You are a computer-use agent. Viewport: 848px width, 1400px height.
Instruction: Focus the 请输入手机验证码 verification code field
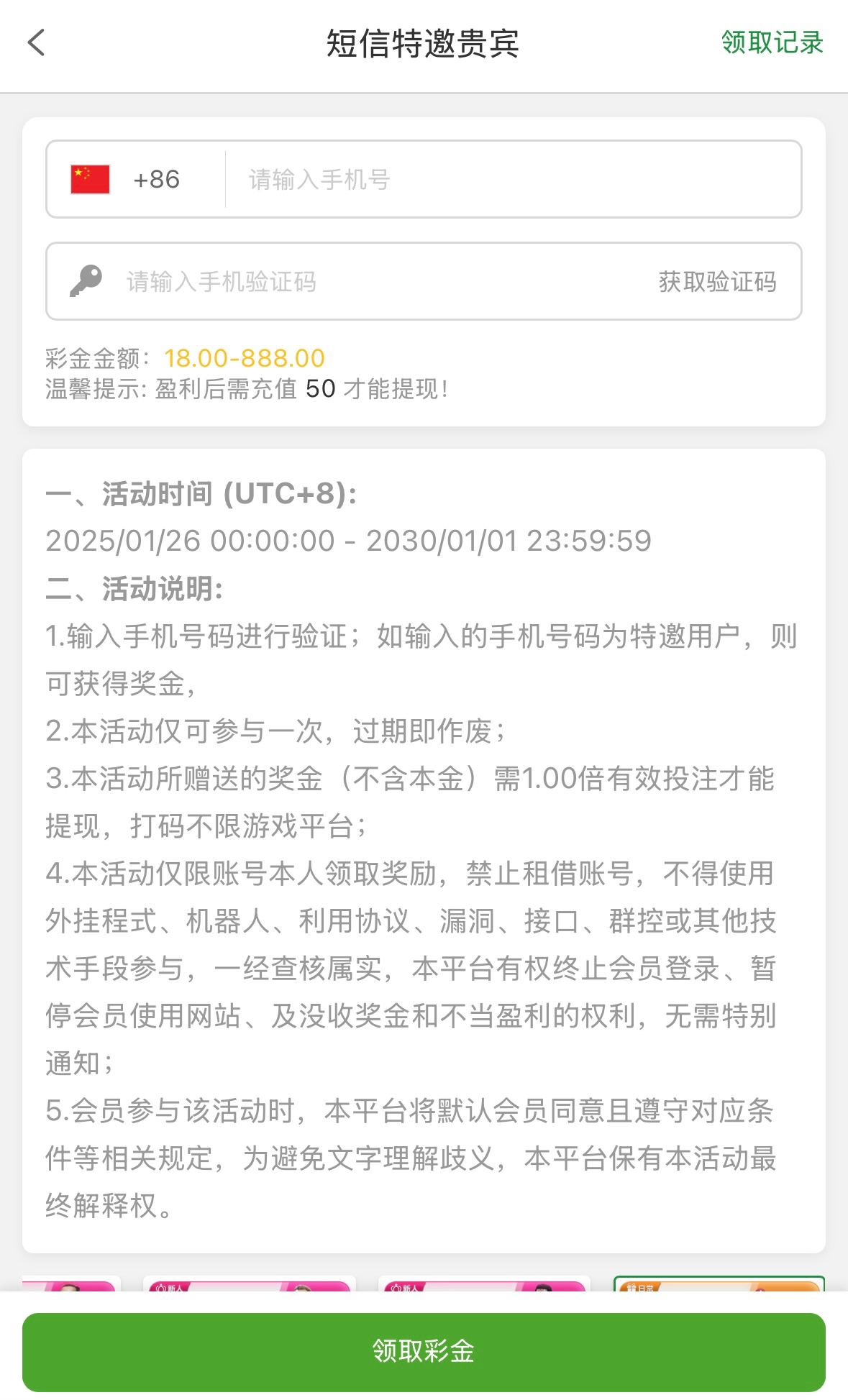(x=360, y=281)
